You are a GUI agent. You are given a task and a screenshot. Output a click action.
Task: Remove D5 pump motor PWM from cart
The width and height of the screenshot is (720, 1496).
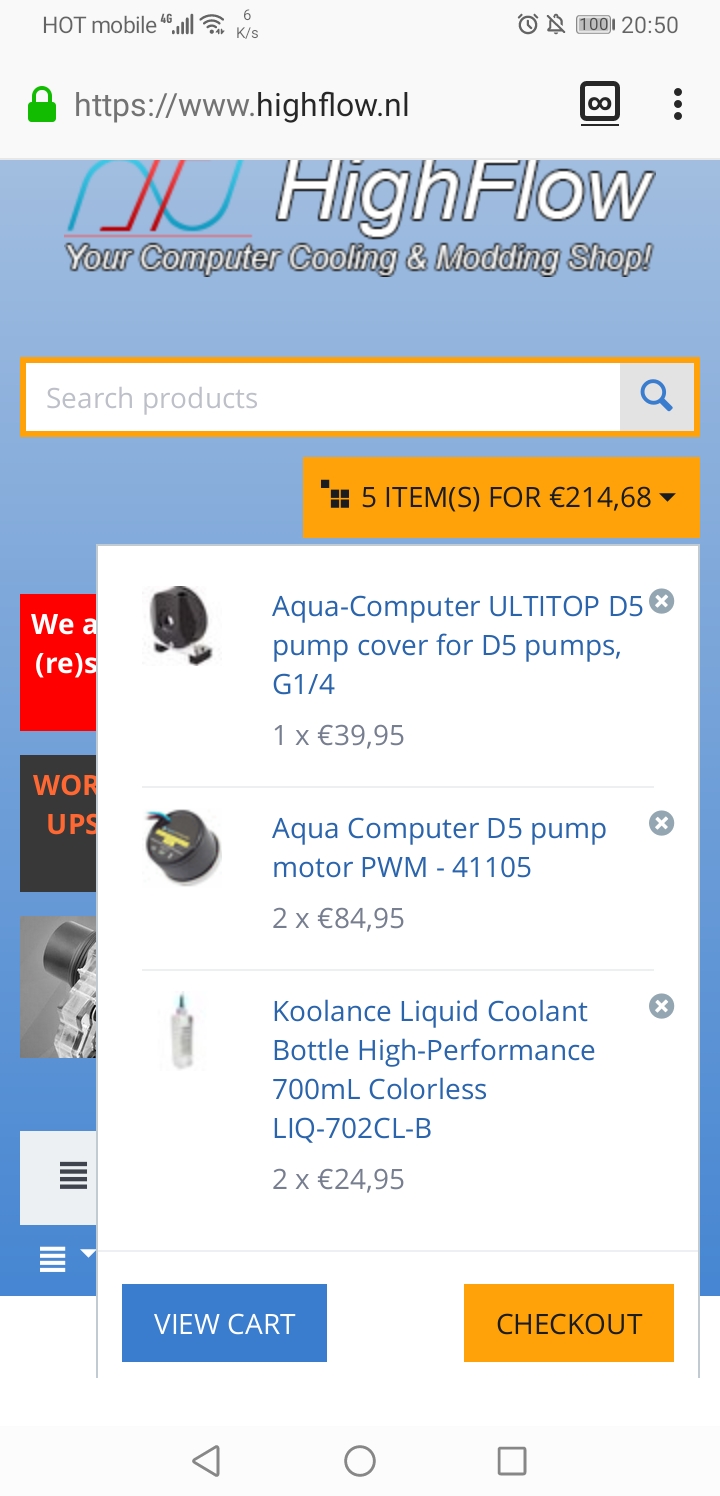pos(661,823)
